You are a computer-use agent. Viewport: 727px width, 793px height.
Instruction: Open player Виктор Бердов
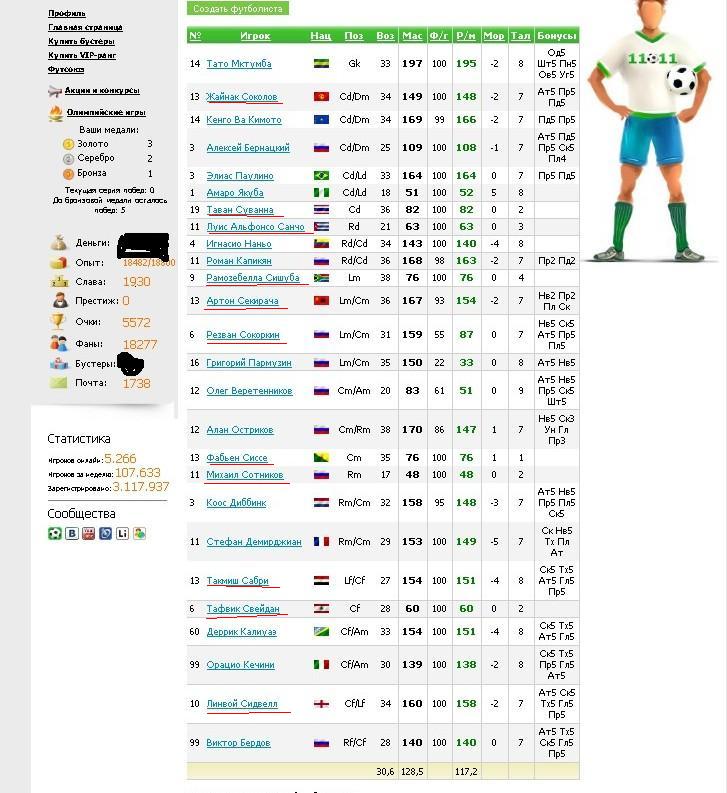point(238,744)
